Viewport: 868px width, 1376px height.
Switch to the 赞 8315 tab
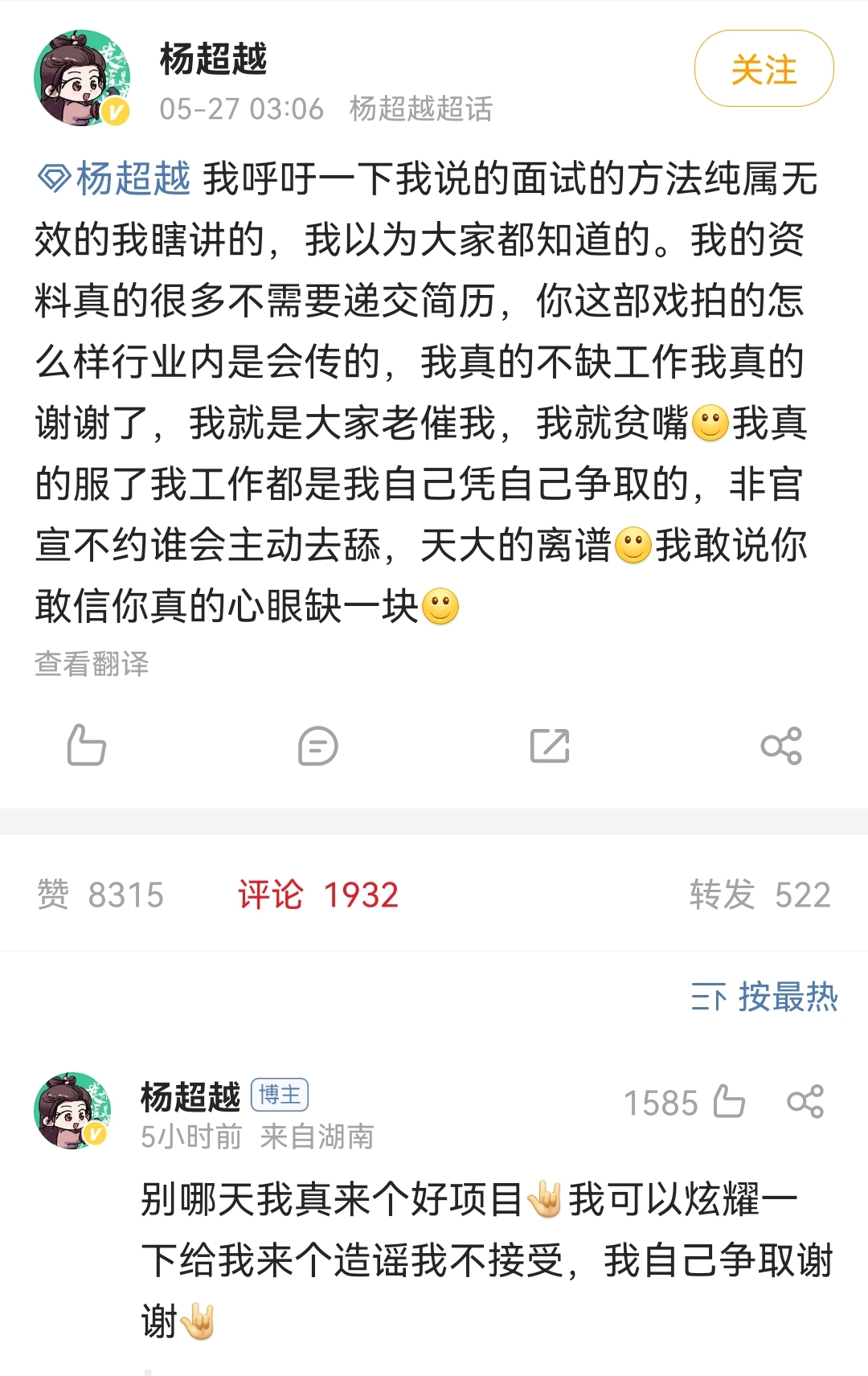pos(100,895)
